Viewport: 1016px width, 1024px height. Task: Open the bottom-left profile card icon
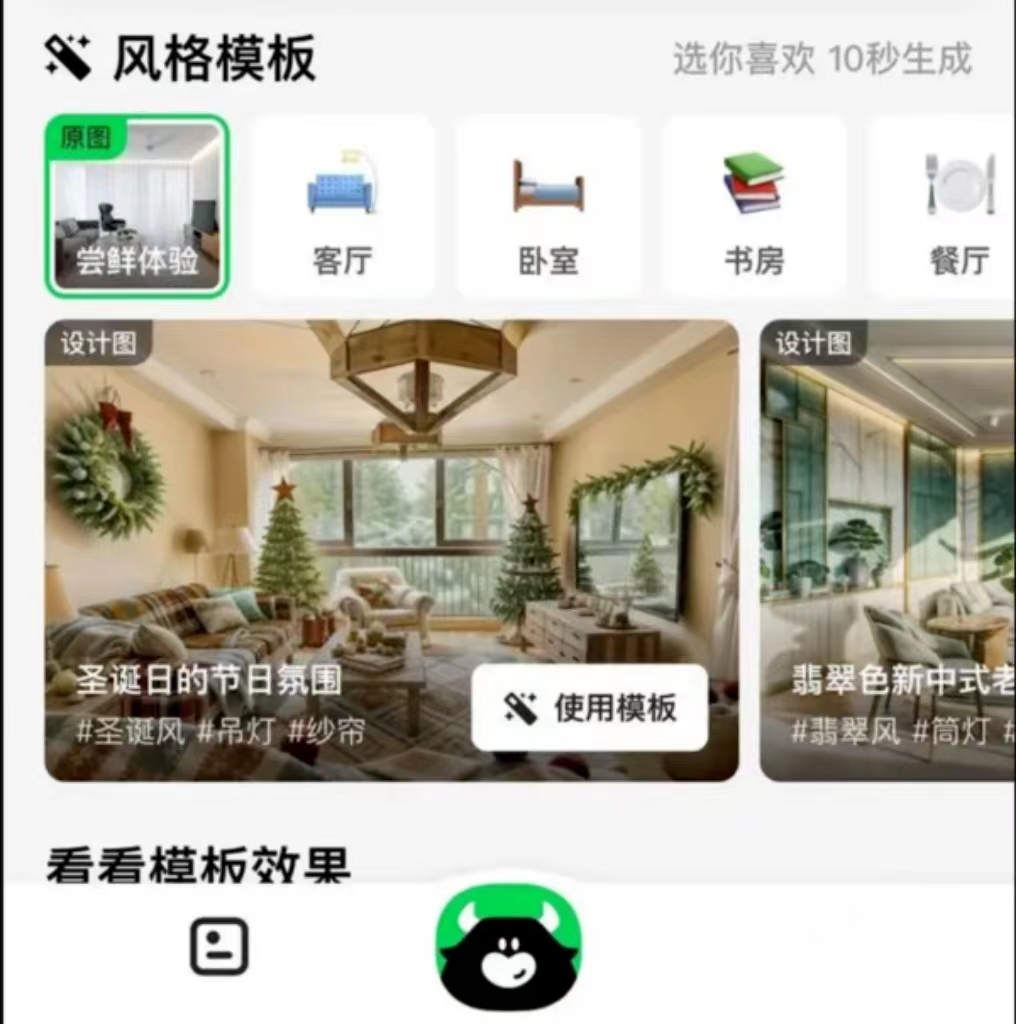tap(219, 945)
